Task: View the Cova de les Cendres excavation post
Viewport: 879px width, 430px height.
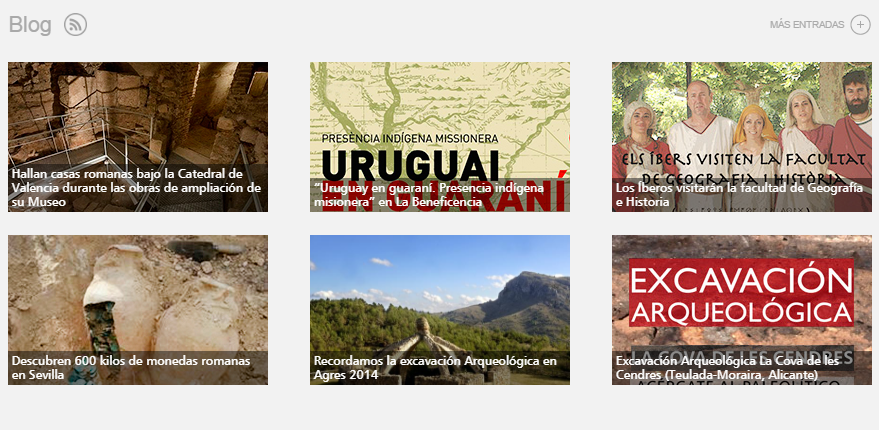Action: (741, 310)
